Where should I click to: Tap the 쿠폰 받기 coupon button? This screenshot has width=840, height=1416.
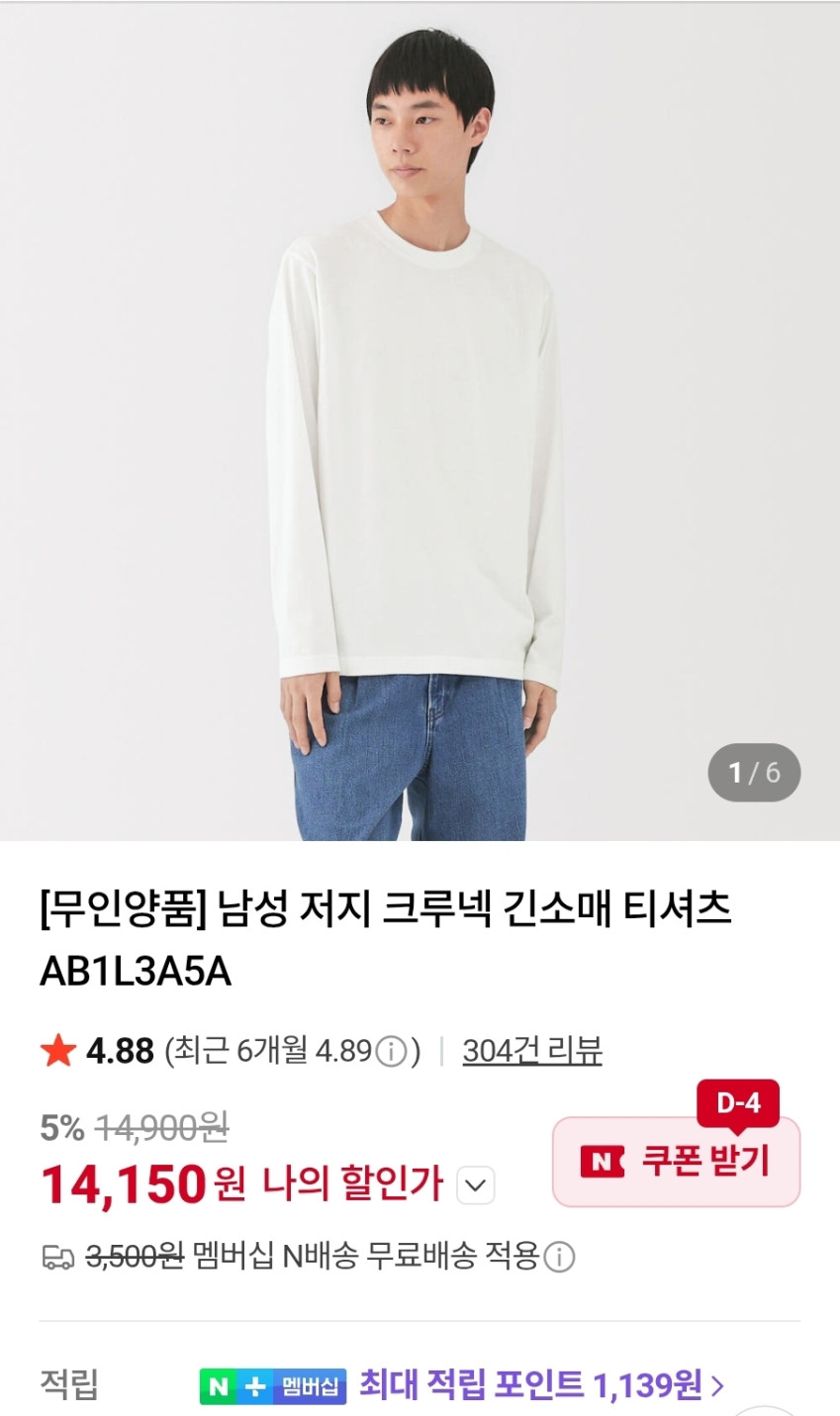(676, 1162)
